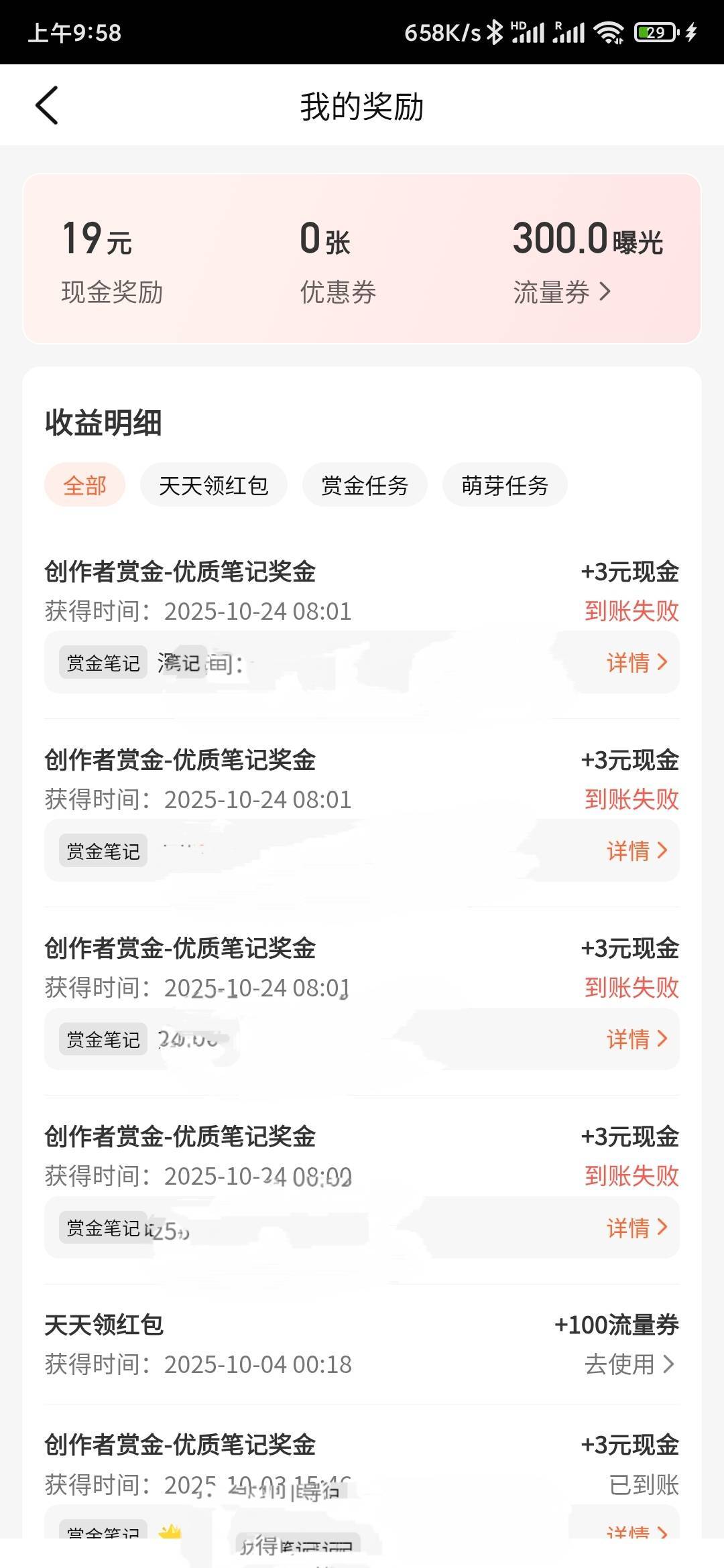Tap 去使用 for the +100流量券 reward
724x1568 pixels.
pos(629,1364)
